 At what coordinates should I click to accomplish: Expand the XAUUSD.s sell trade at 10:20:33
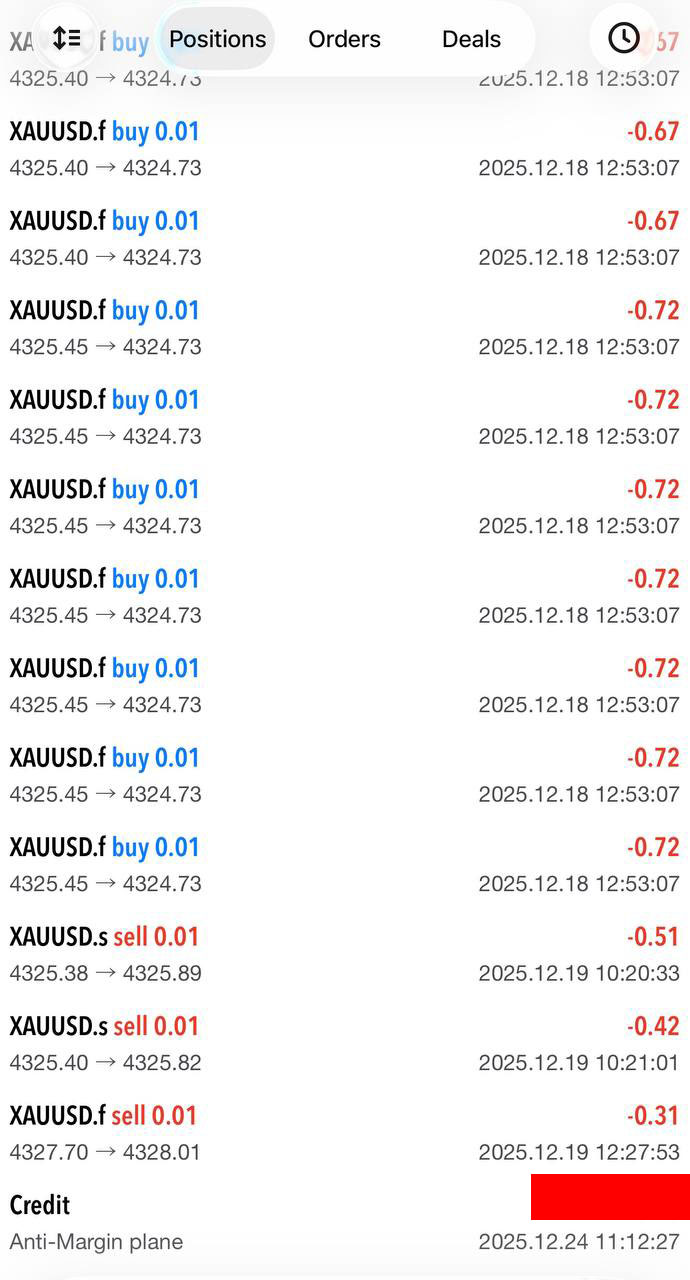pos(344,954)
